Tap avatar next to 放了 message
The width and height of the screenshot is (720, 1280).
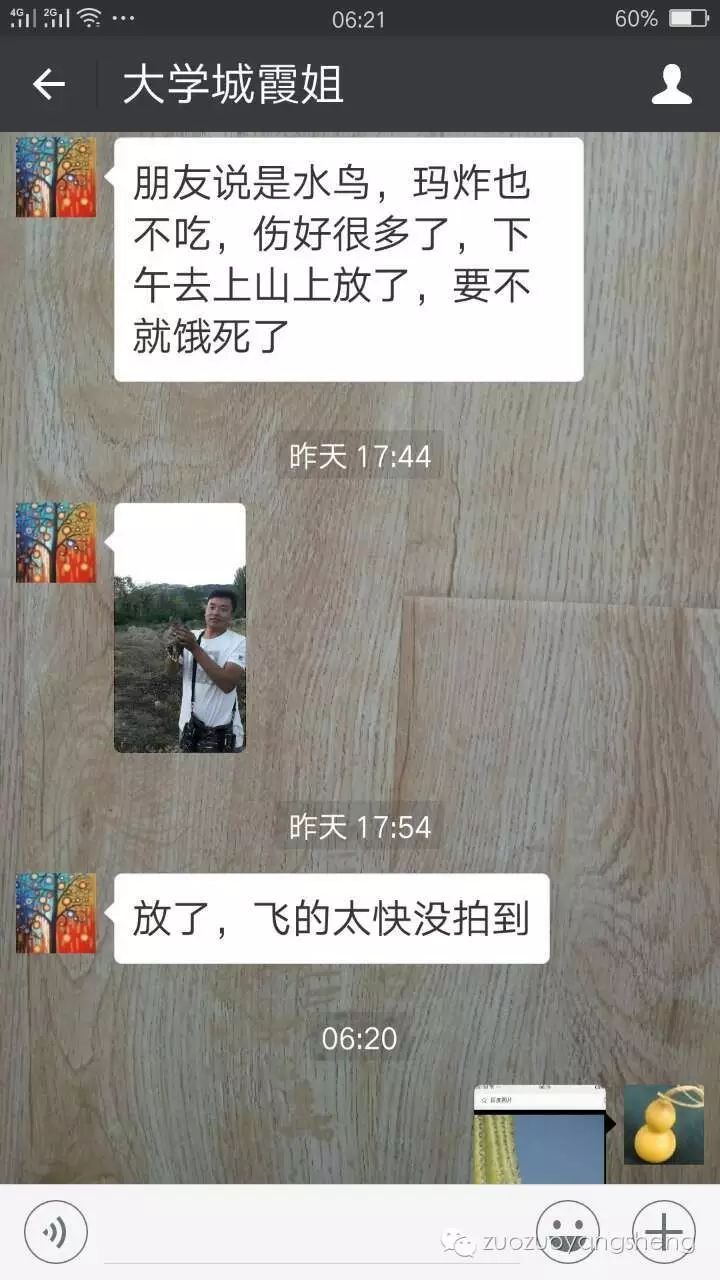click(55, 910)
